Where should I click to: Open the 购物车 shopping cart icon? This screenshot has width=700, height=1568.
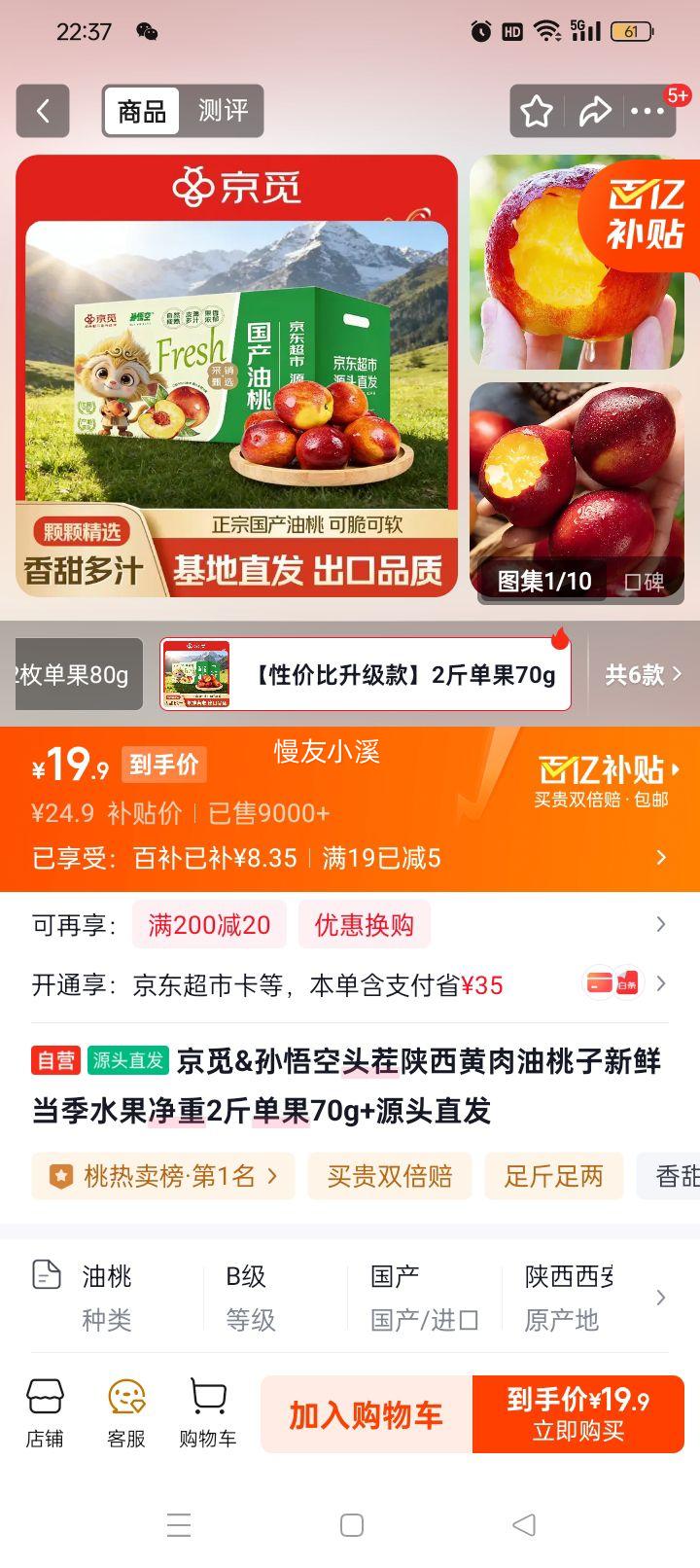point(206,1414)
